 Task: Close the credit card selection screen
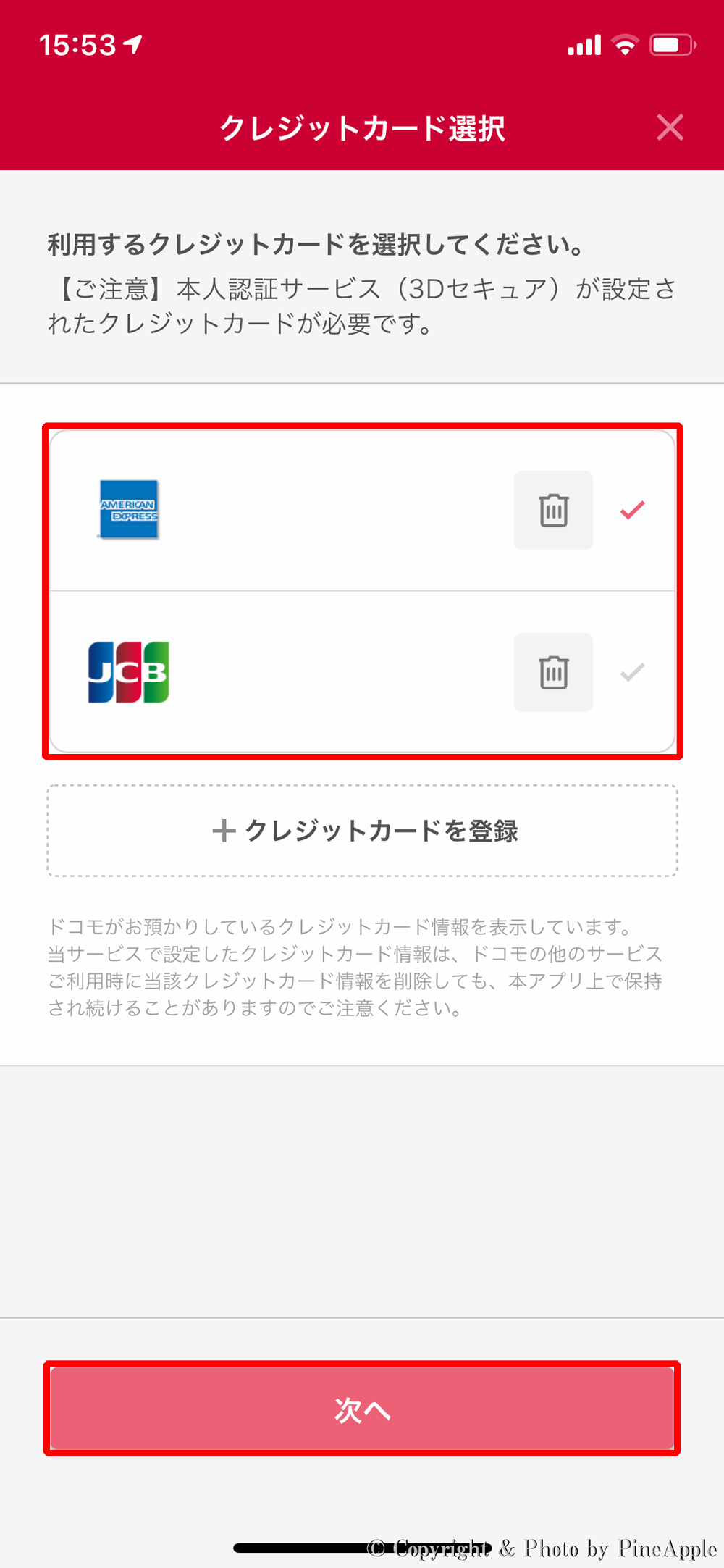(670, 127)
